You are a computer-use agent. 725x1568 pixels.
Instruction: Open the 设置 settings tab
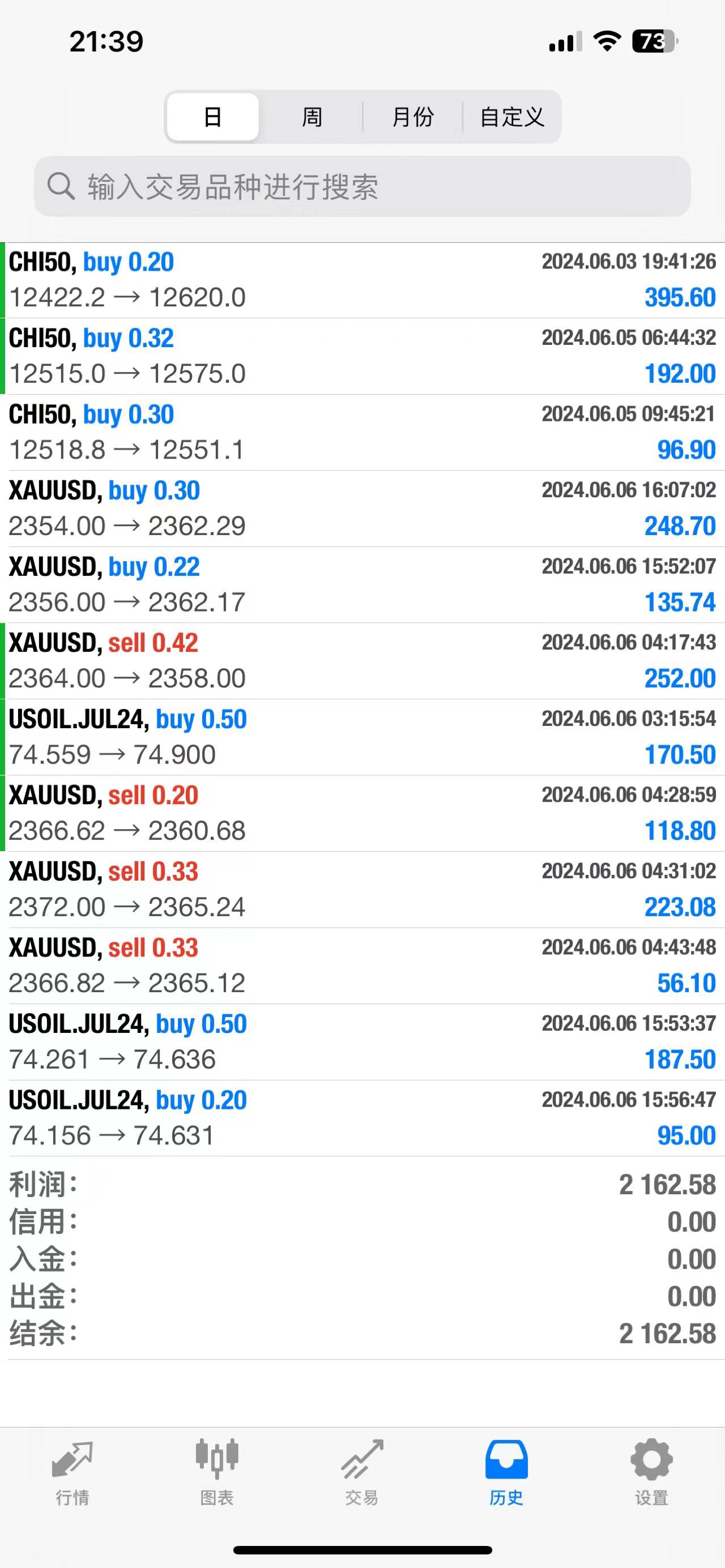pyautogui.click(x=651, y=1471)
